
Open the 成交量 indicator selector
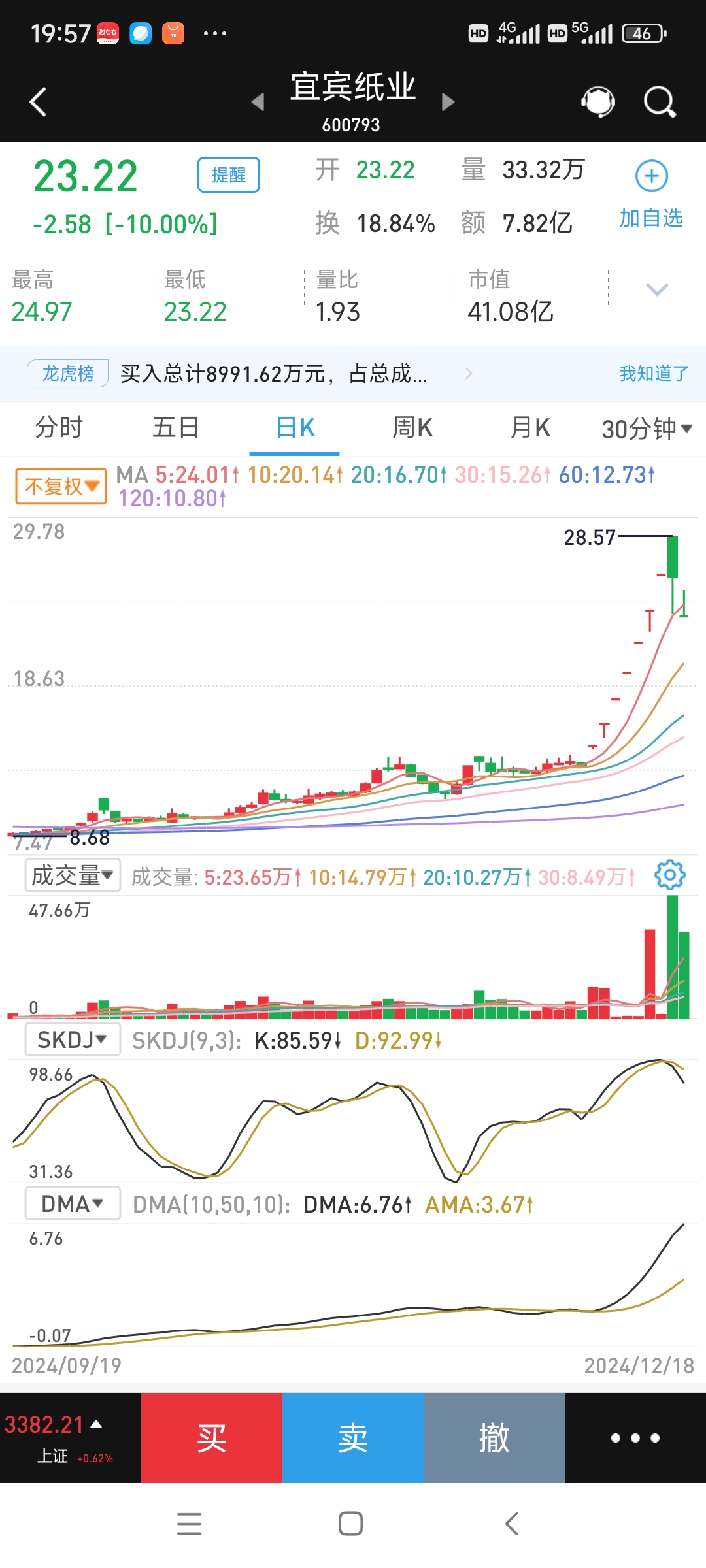tap(71, 875)
